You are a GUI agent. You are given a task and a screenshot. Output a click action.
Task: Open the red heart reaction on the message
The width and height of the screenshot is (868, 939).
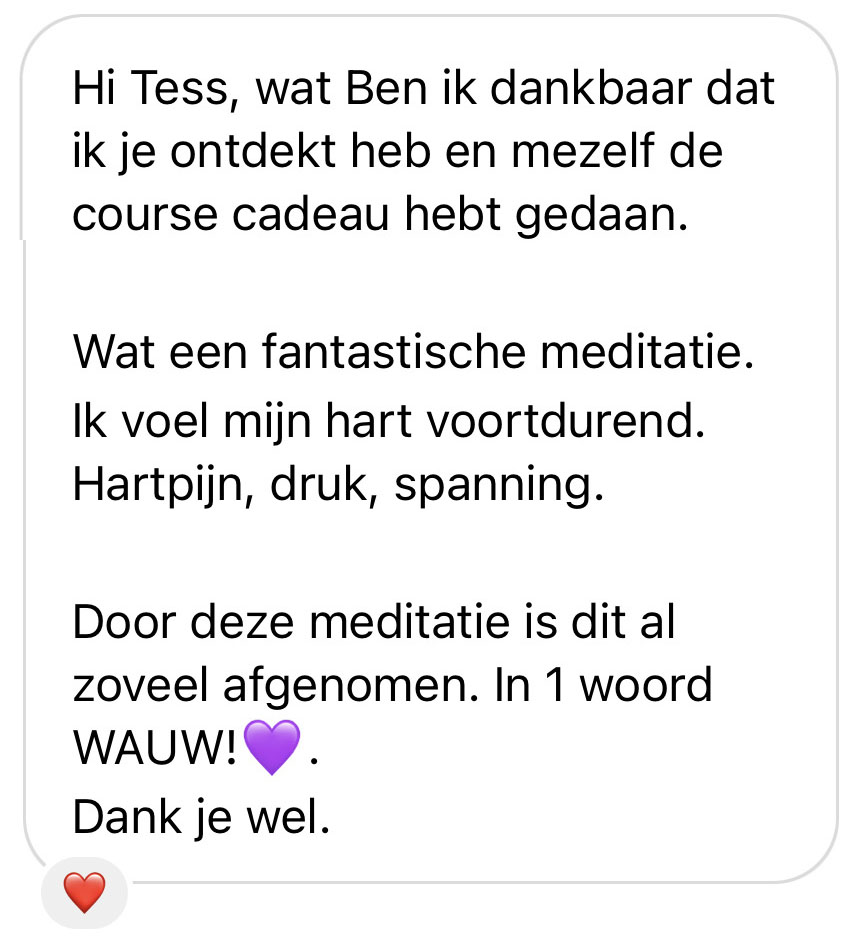(x=84, y=891)
